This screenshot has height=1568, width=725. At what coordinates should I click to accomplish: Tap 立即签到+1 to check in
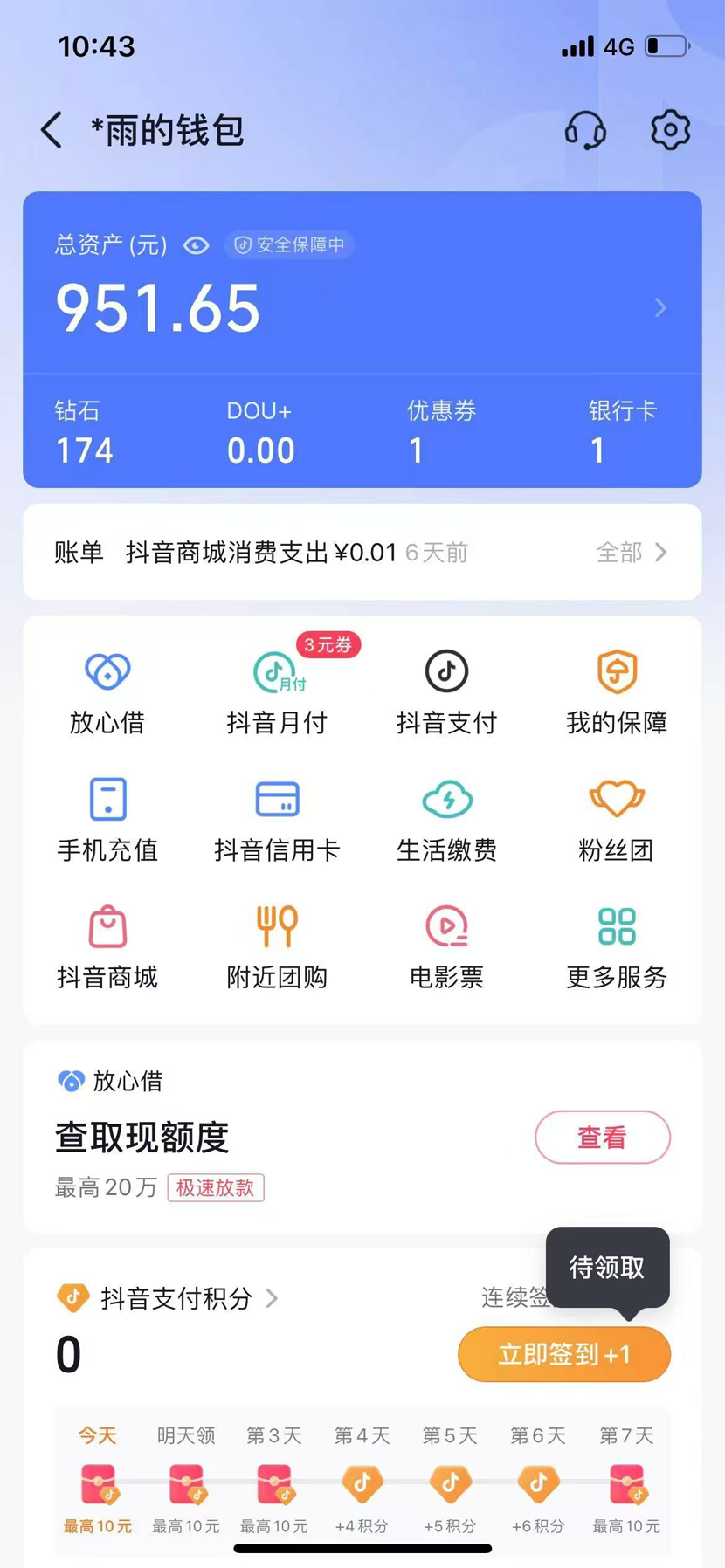coord(563,1354)
